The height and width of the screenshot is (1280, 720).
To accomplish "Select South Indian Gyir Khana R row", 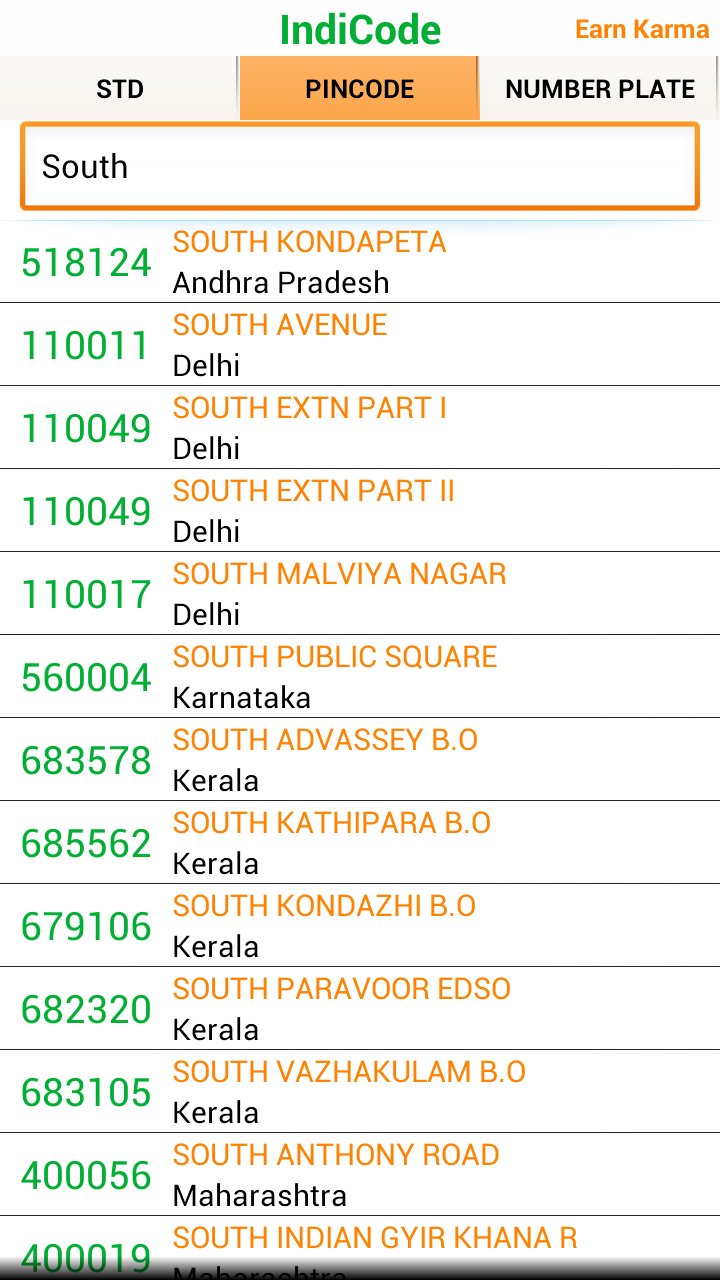I will [x=360, y=1246].
